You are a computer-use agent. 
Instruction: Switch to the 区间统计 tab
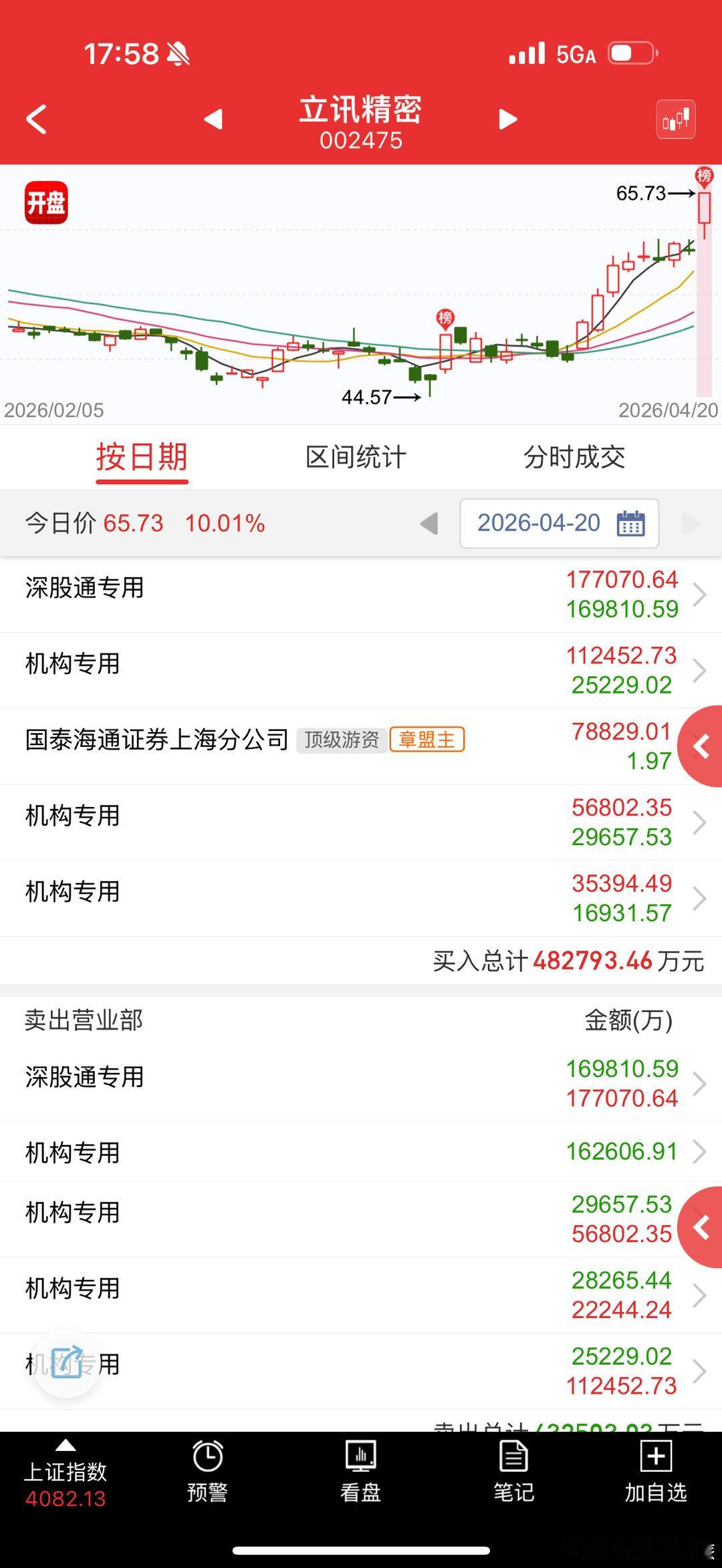(x=356, y=457)
